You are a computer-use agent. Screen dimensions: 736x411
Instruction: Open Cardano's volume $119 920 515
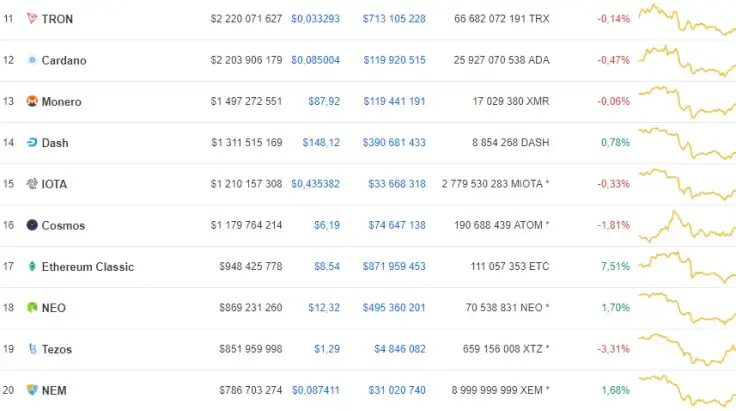(x=392, y=60)
